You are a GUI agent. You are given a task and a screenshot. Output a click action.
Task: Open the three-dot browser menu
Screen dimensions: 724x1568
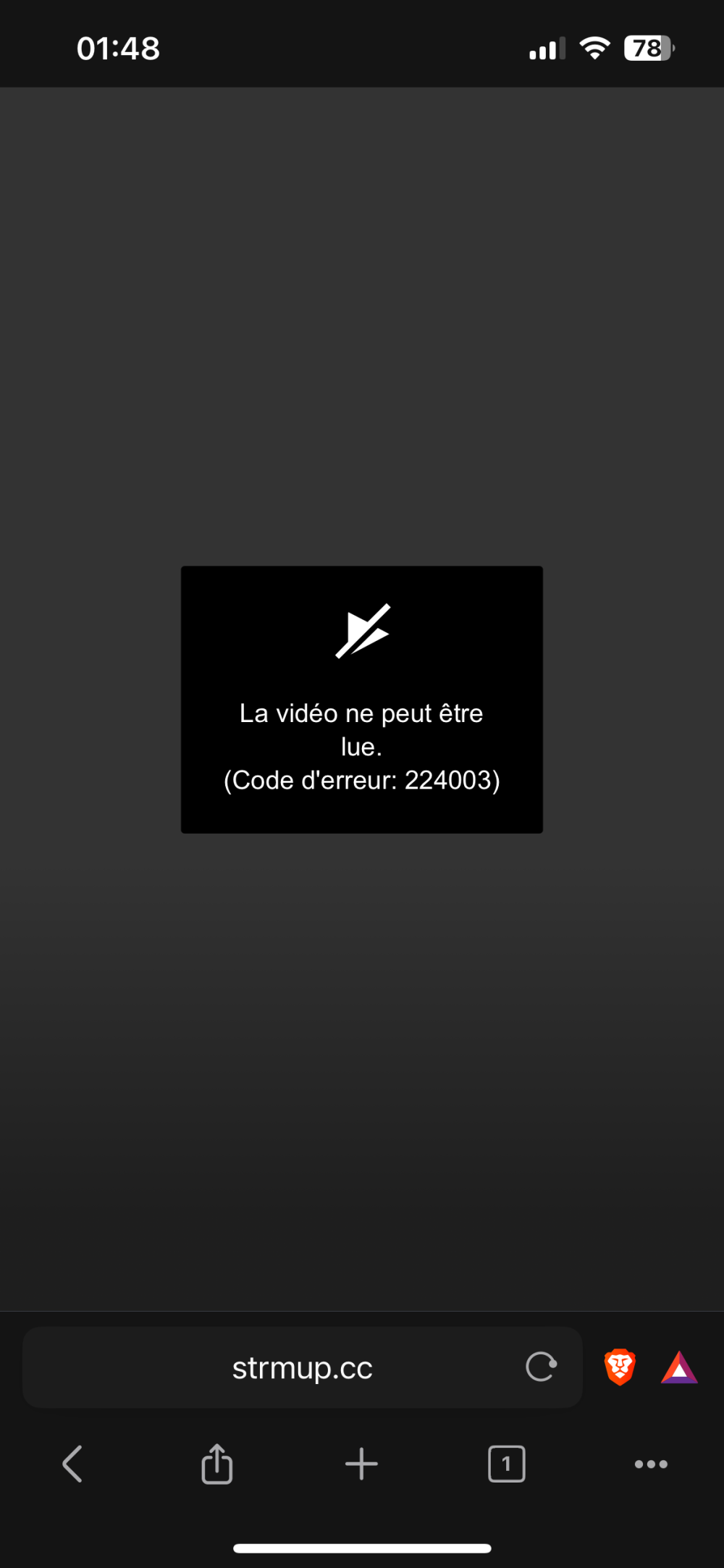tap(650, 1464)
